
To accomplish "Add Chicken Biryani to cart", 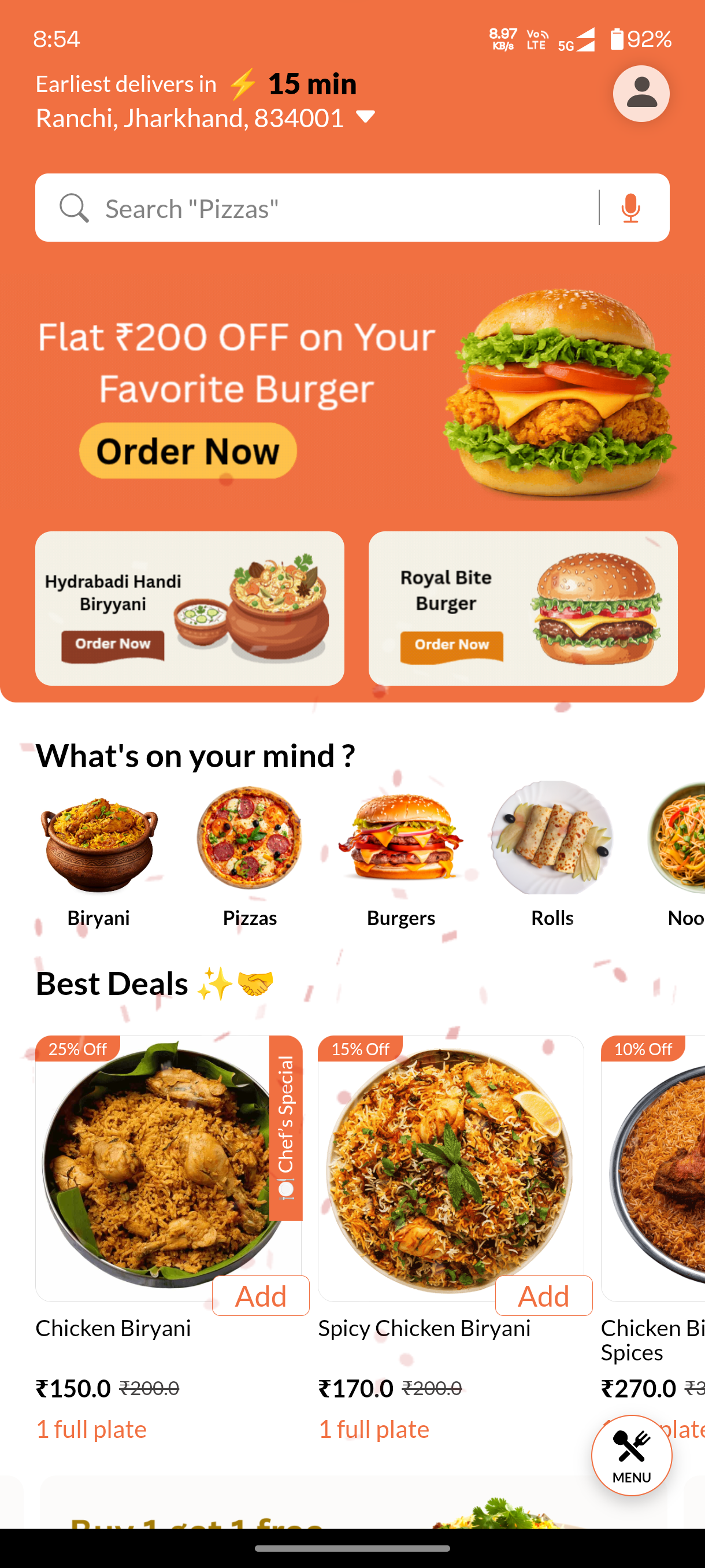I will [x=261, y=1295].
